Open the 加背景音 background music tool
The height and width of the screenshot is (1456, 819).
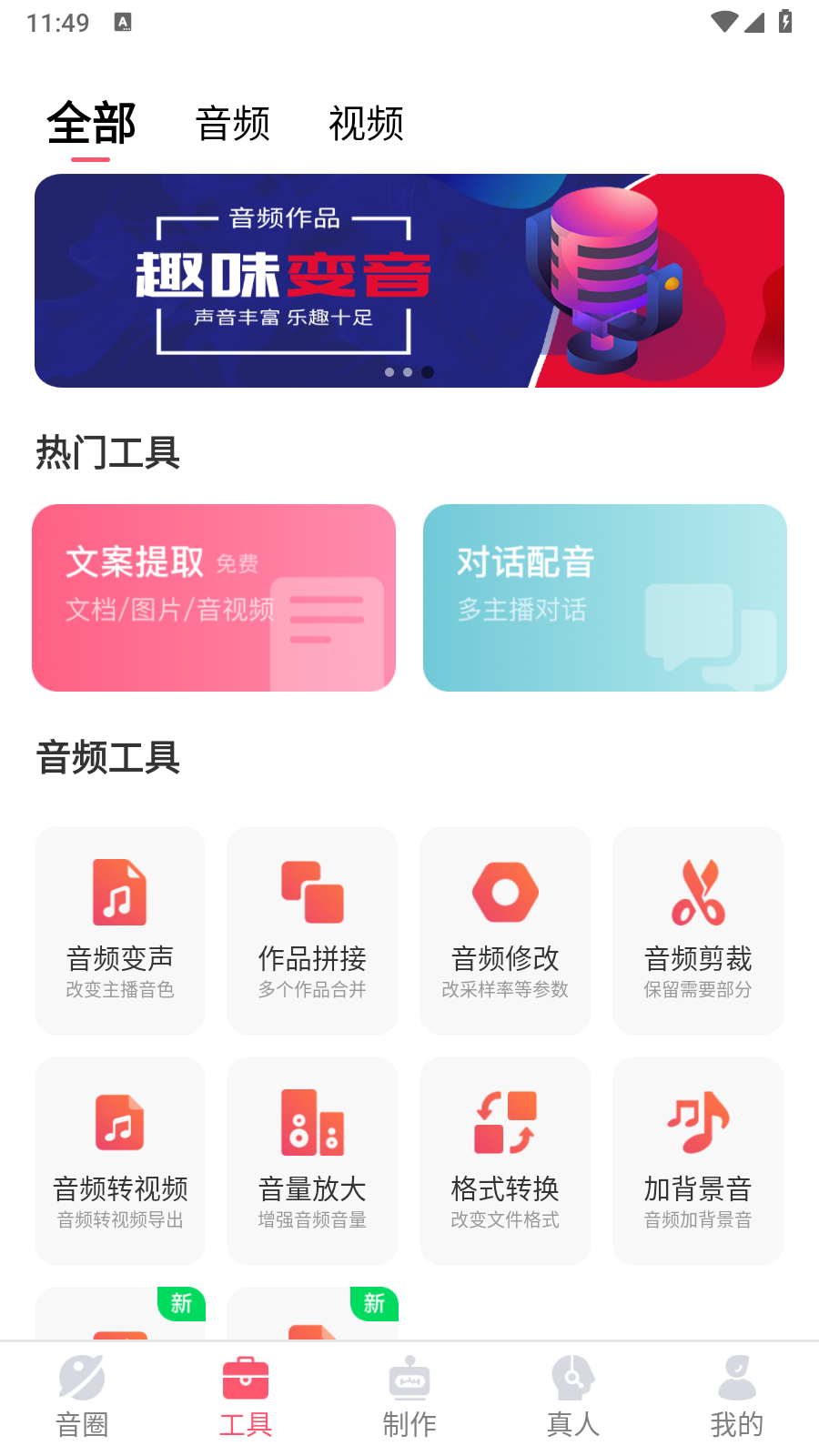[x=698, y=1160]
